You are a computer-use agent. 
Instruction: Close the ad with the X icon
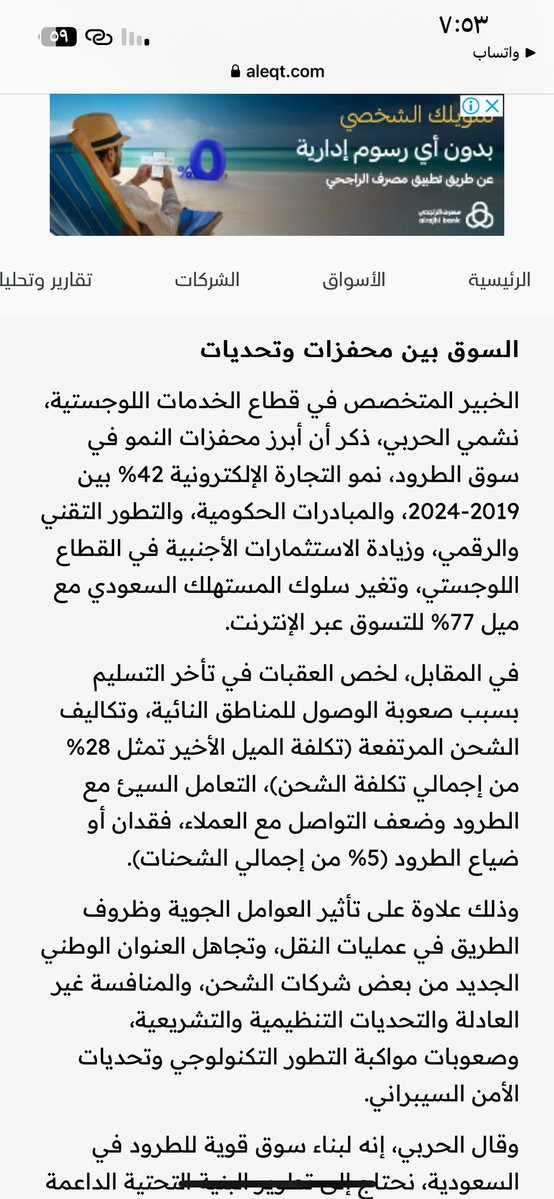[493, 106]
